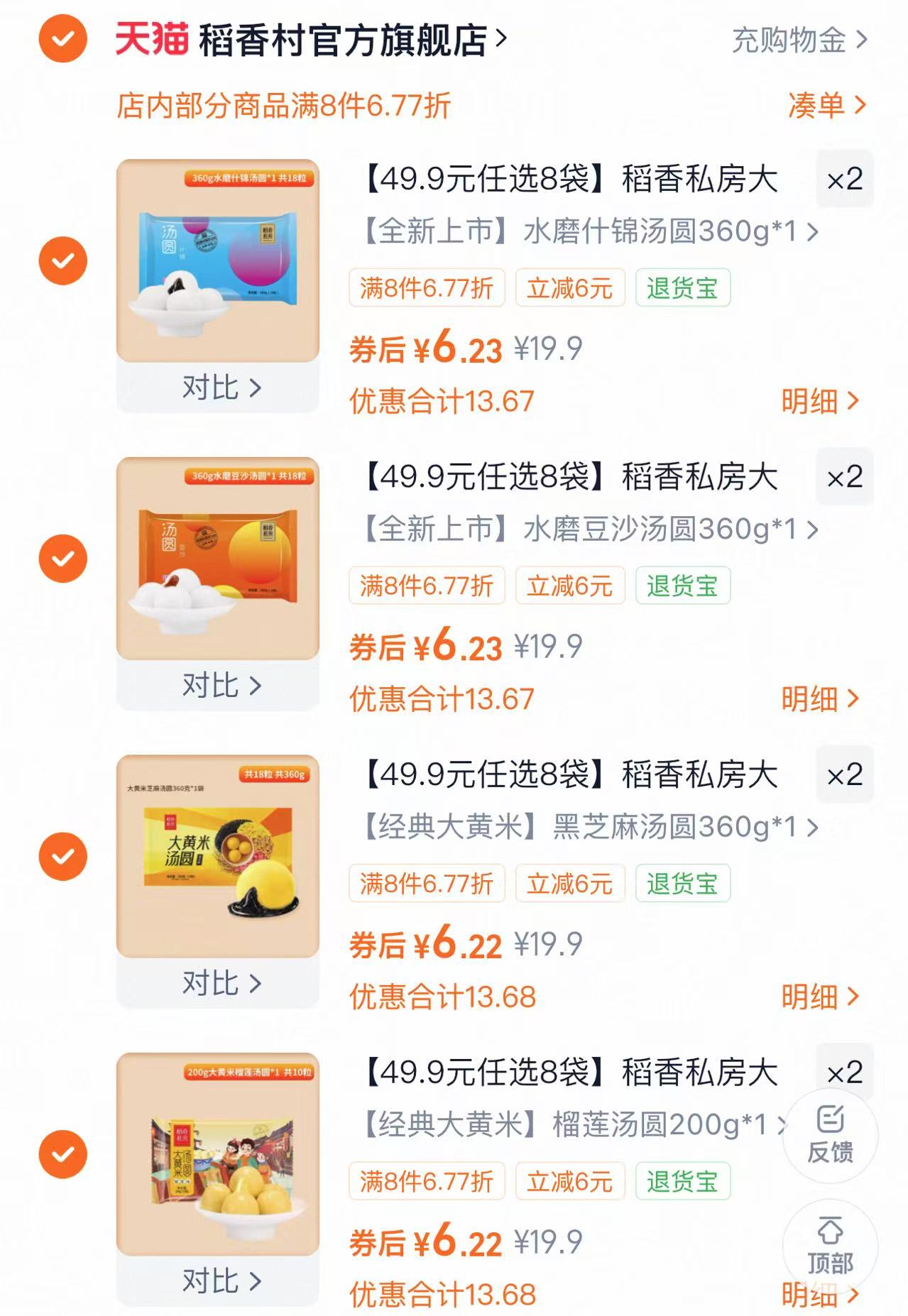View 明细 for 水磨豆沙汤圆 discount

[x=819, y=699]
